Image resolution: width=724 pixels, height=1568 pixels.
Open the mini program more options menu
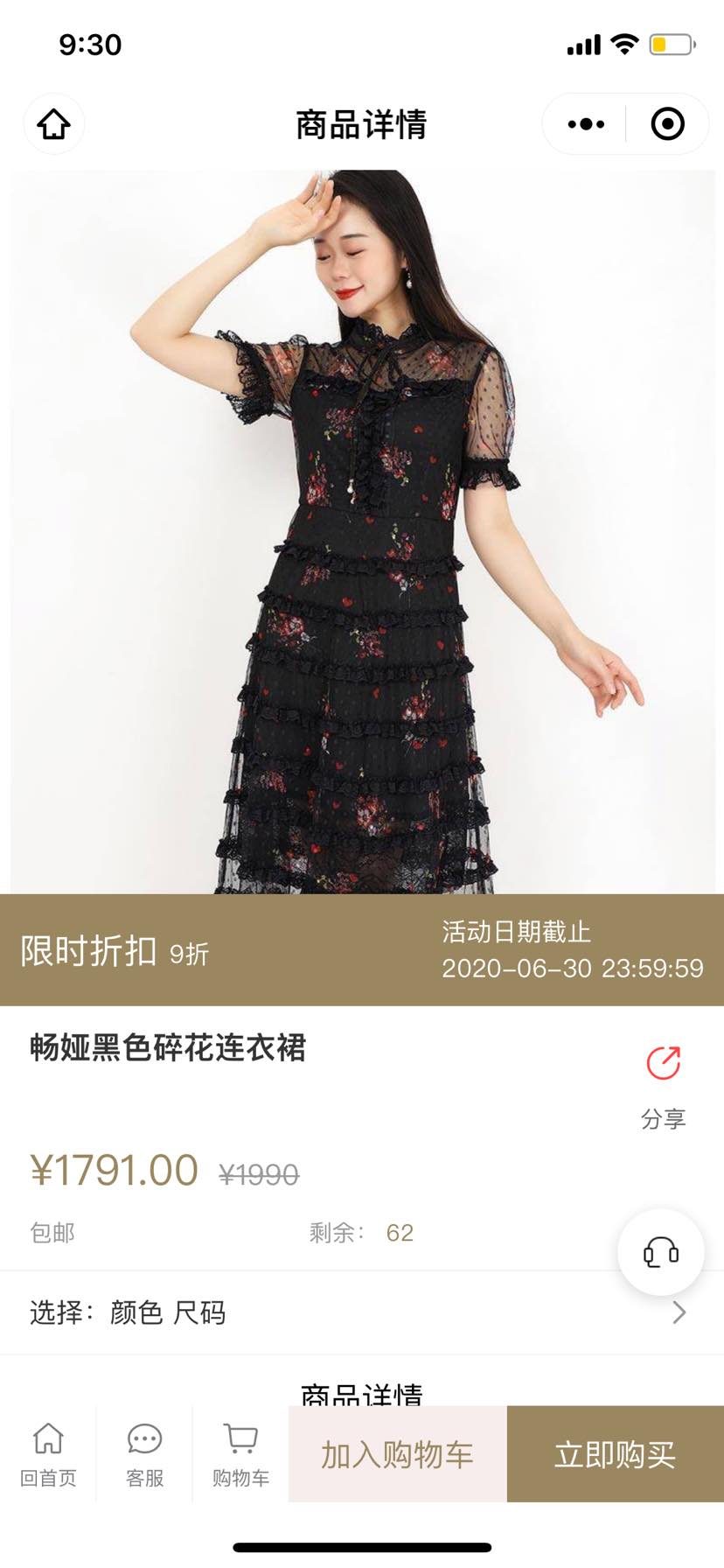click(586, 124)
